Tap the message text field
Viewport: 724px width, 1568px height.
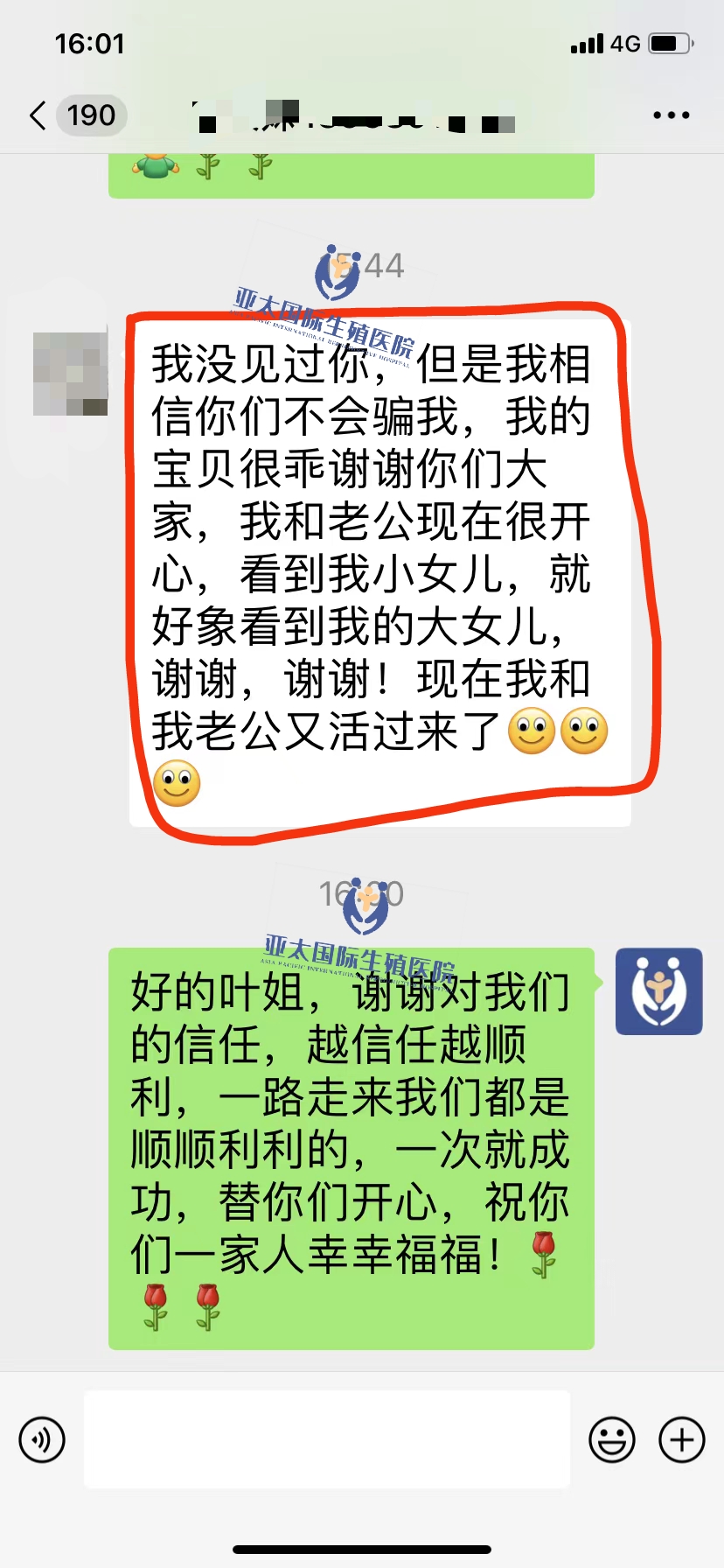click(326, 1439)
